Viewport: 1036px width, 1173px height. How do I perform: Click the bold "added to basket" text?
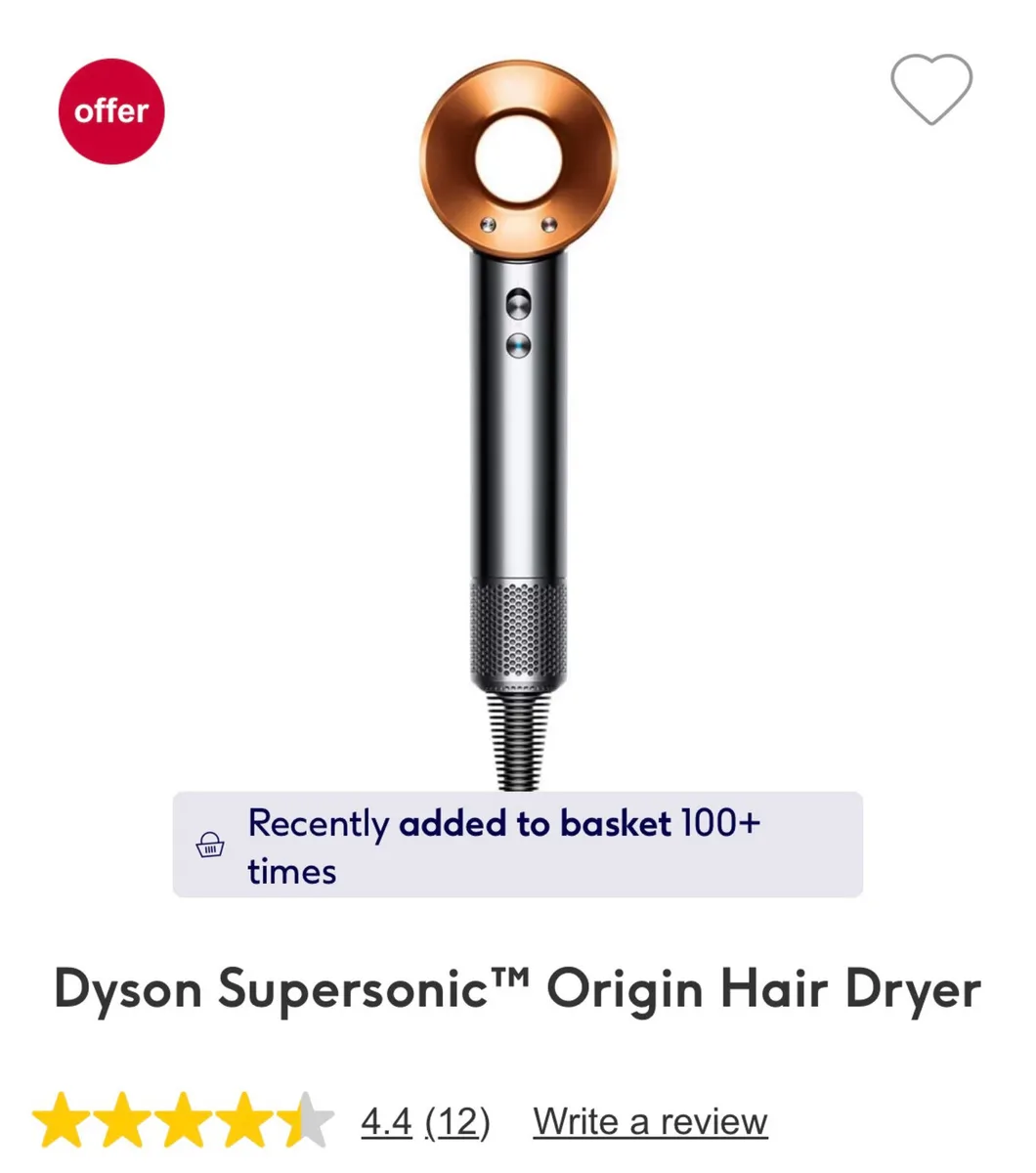(x=533, y=823)
